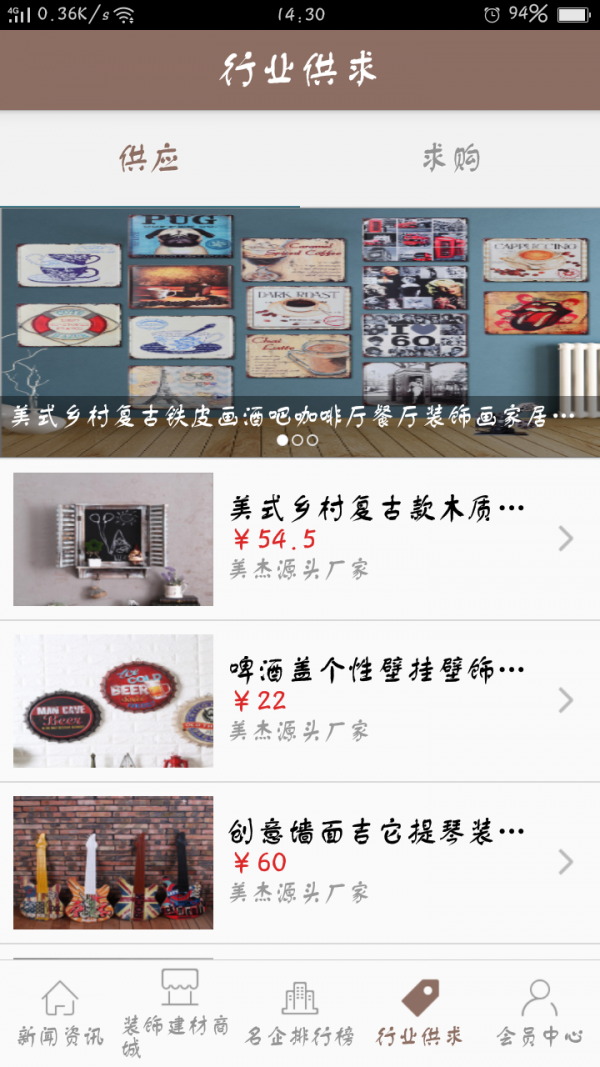Open the 装饰建材商城 tab
Viewport: 600px width, 1067px height.
tap(179, 1012)
